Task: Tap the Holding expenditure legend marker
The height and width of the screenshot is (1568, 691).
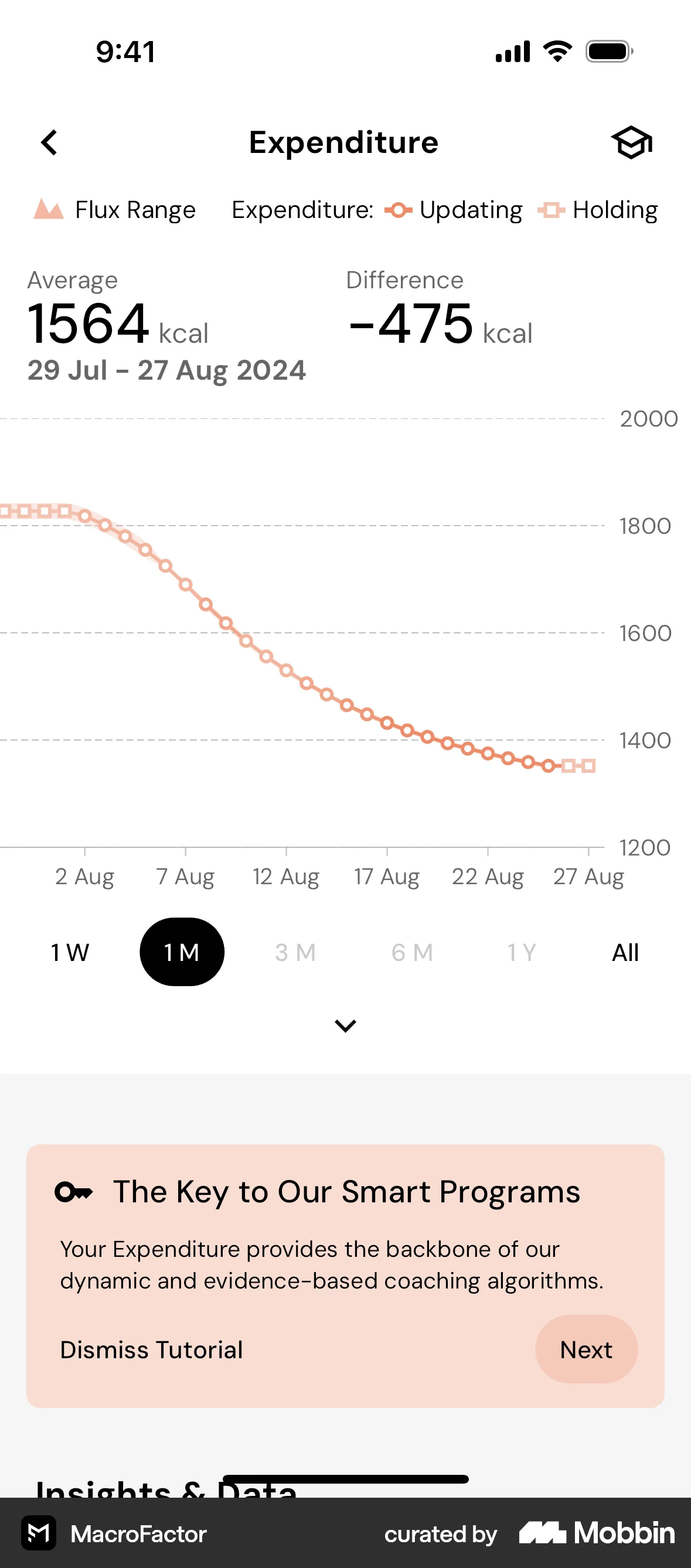Action: 552,209
